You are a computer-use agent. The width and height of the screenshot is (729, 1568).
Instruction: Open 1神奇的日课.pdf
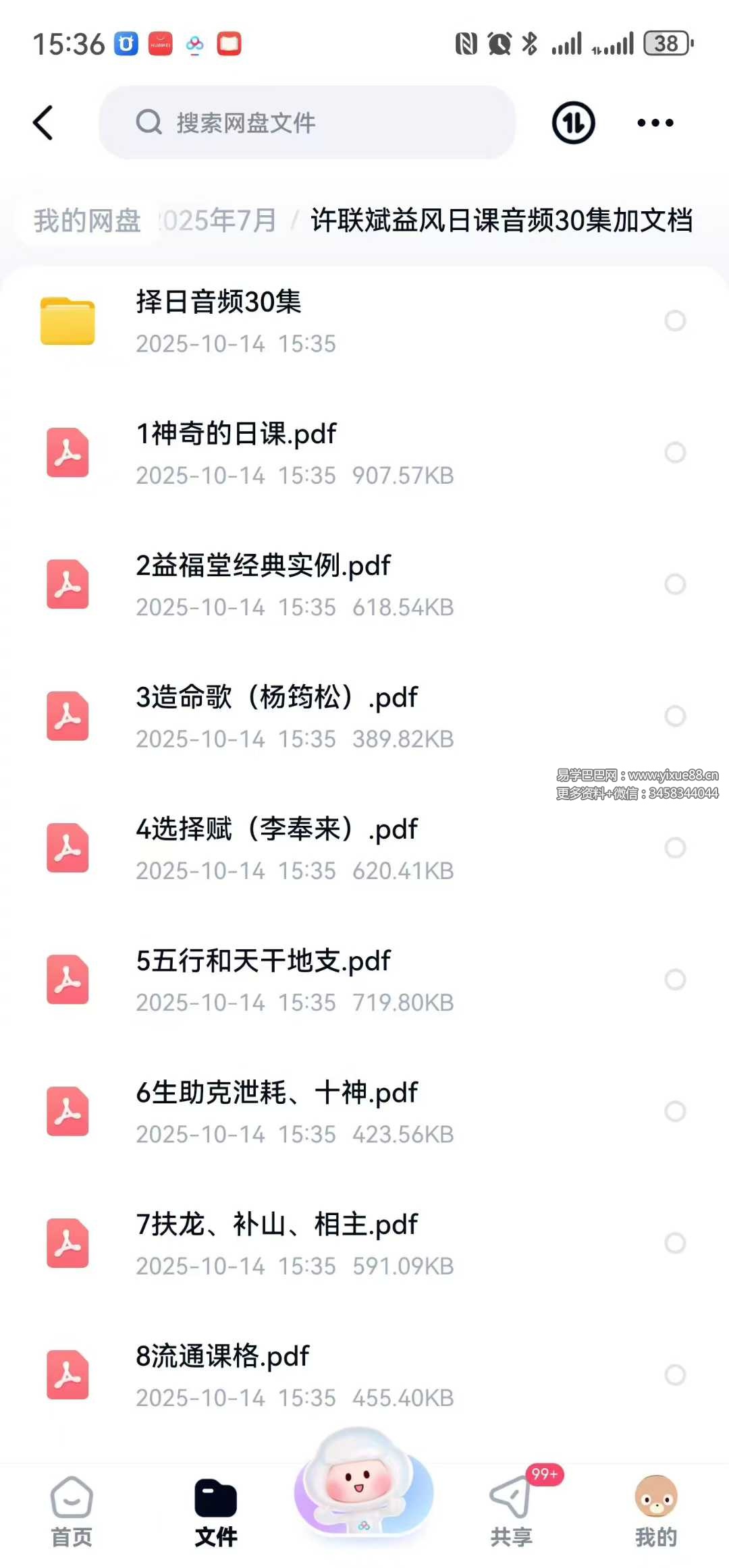click(x=236, y=452)
